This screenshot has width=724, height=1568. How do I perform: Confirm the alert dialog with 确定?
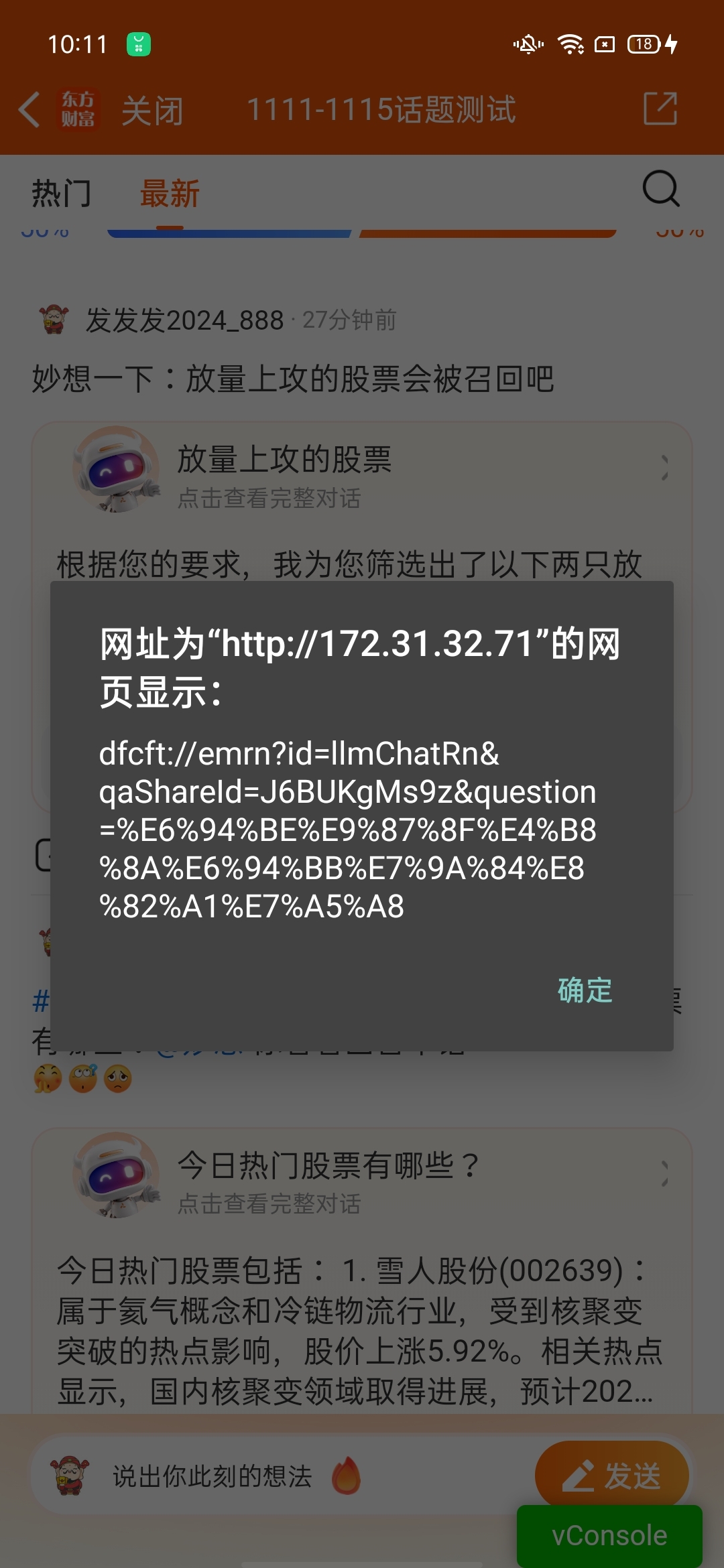coord(585,990)
